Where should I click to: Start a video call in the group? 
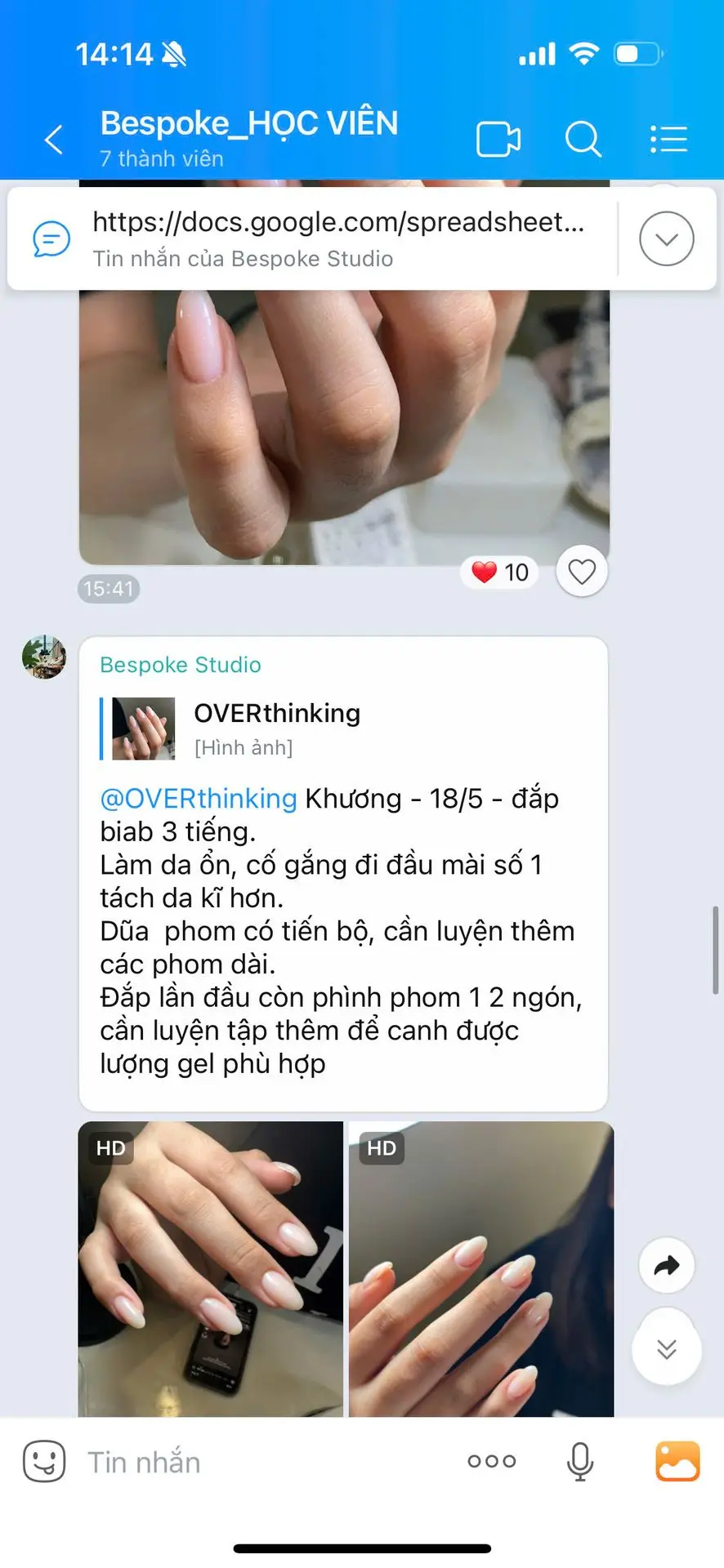pyautogui.click(x=498, y=140)
